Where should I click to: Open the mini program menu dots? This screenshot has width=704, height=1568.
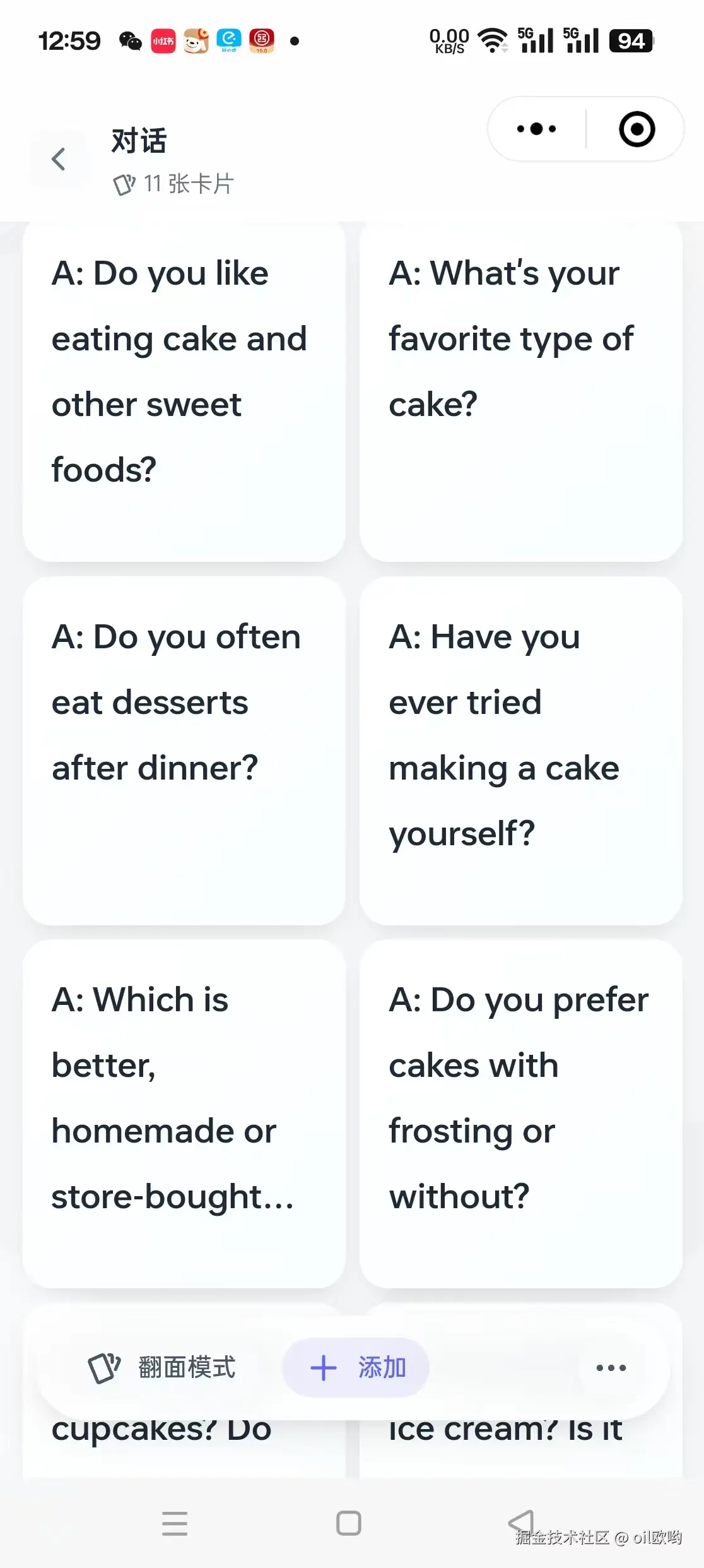[536, 129]
